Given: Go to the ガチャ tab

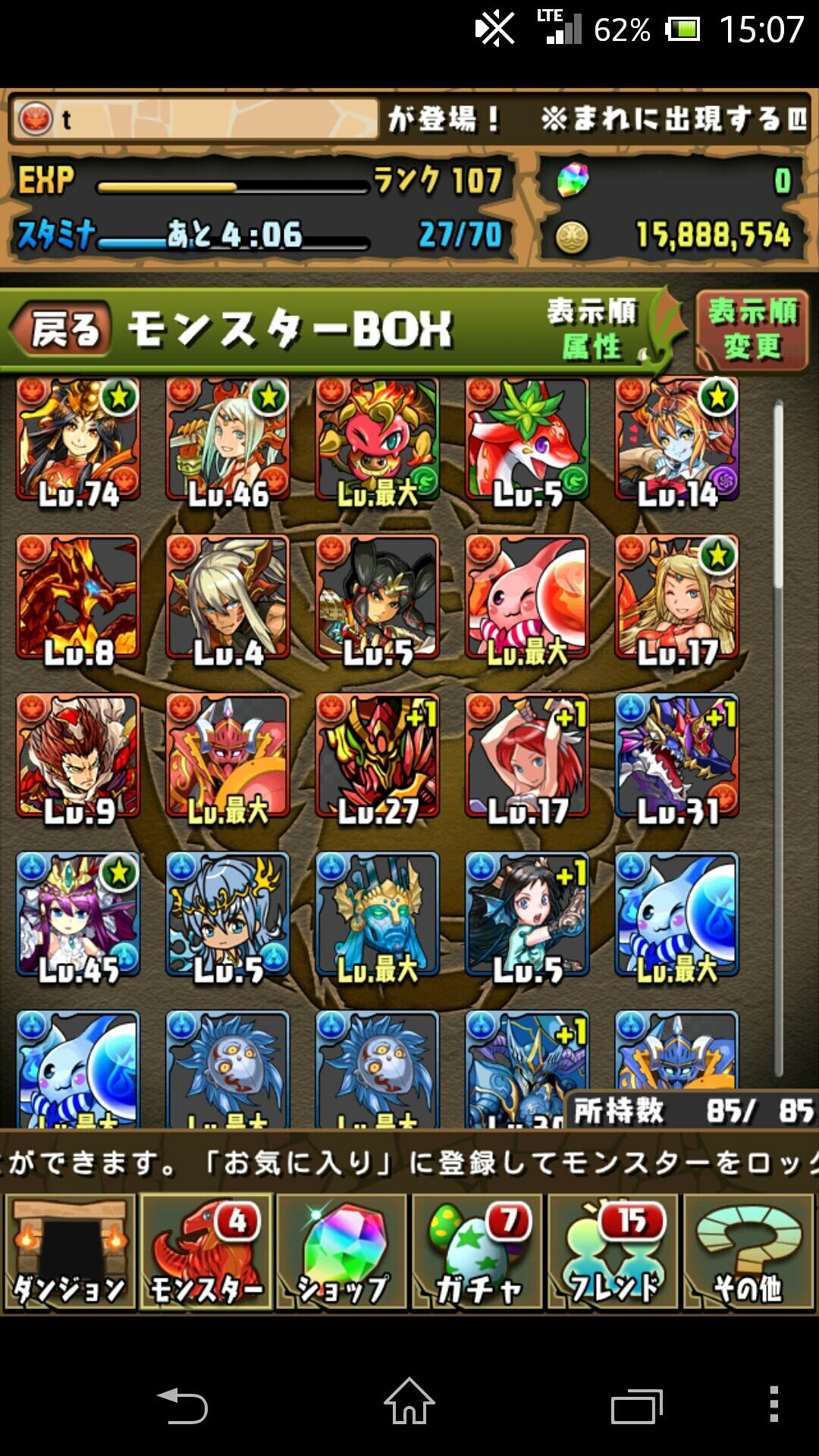Looking at the screenshot, I should 478,1251.
